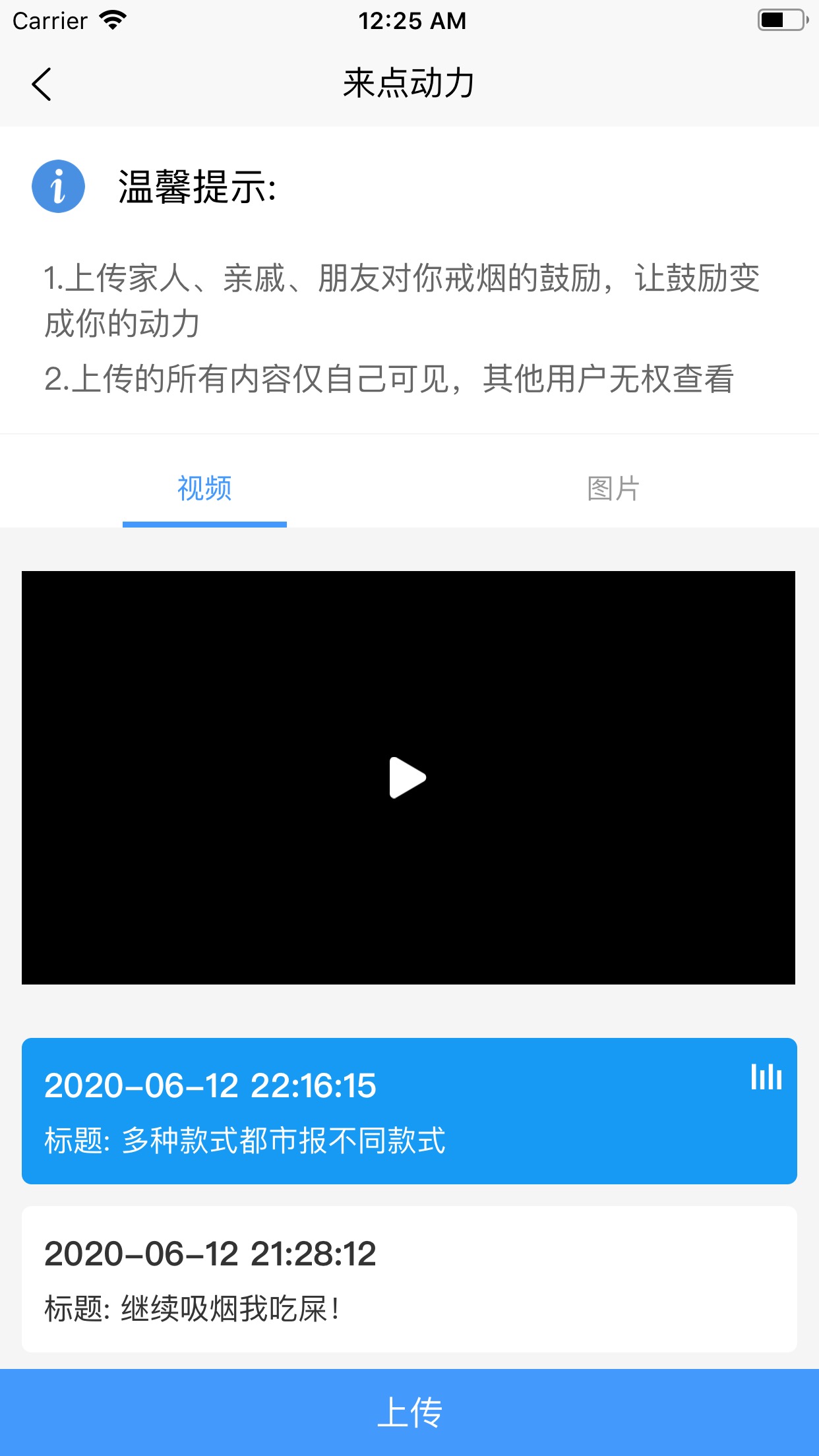Viewport: 819px width, 1456px height.
Task: Select the video titled 多种款式都市报不同款式
Action: tap(409, 1111)
